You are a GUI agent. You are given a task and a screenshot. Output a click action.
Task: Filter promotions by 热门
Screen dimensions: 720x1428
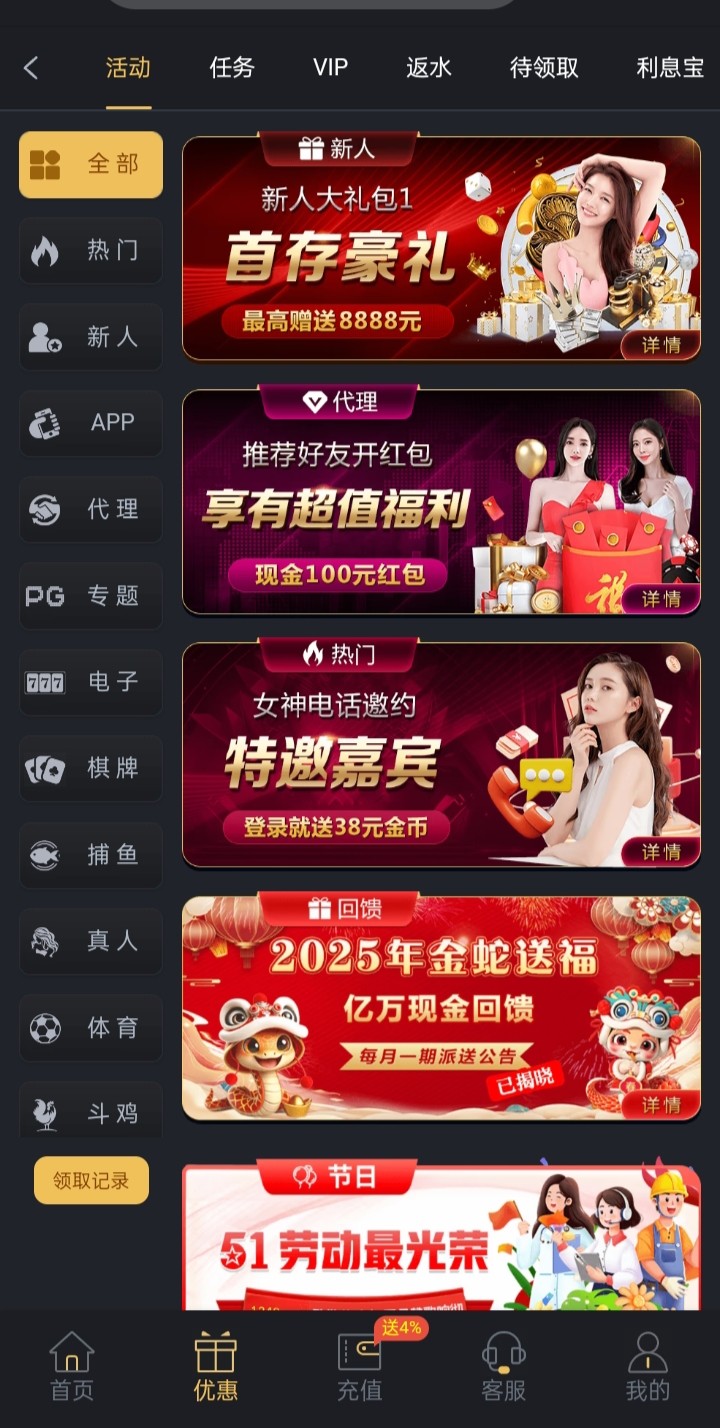pos(91,251)
